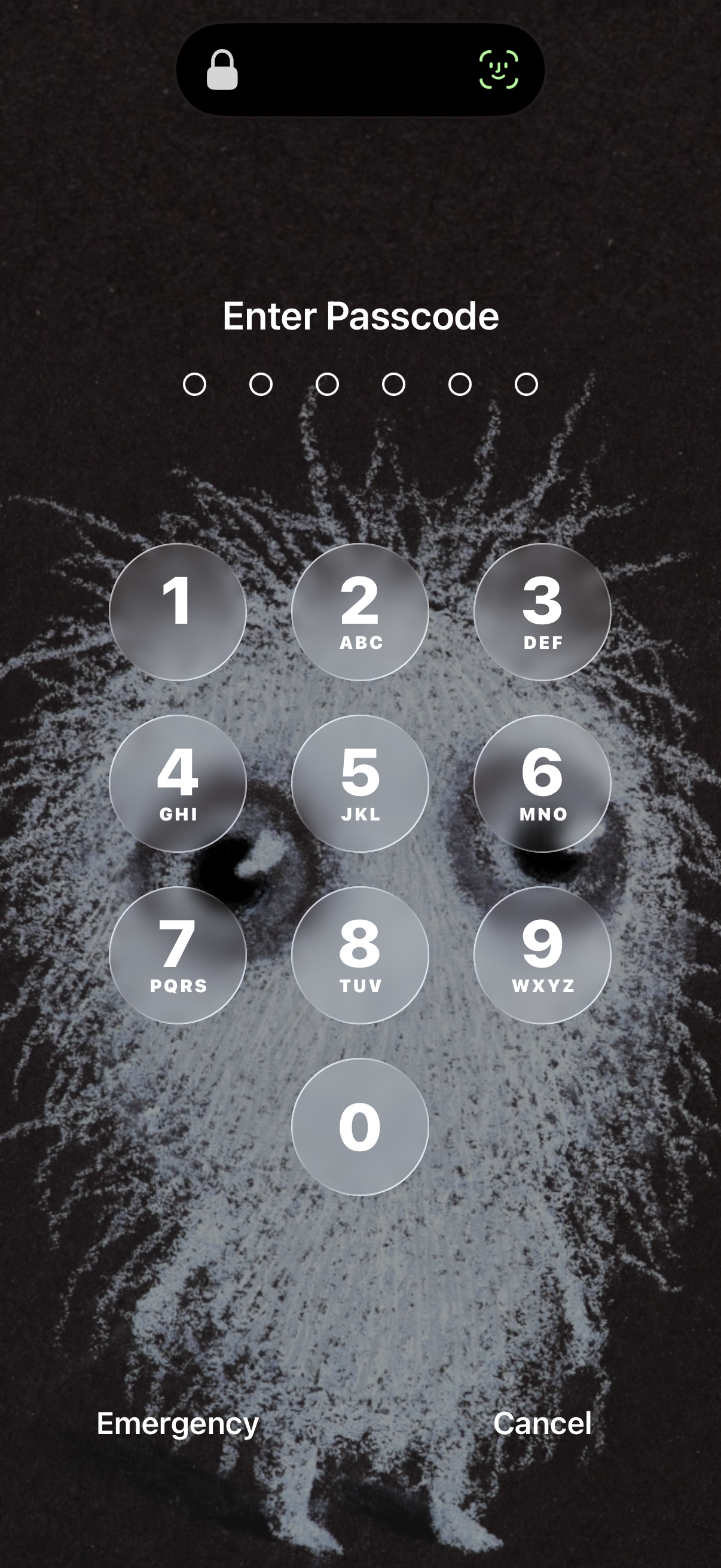Tap the 5 JKL key
This screenshot has height=1568, width=721.
tap(360, 783)
